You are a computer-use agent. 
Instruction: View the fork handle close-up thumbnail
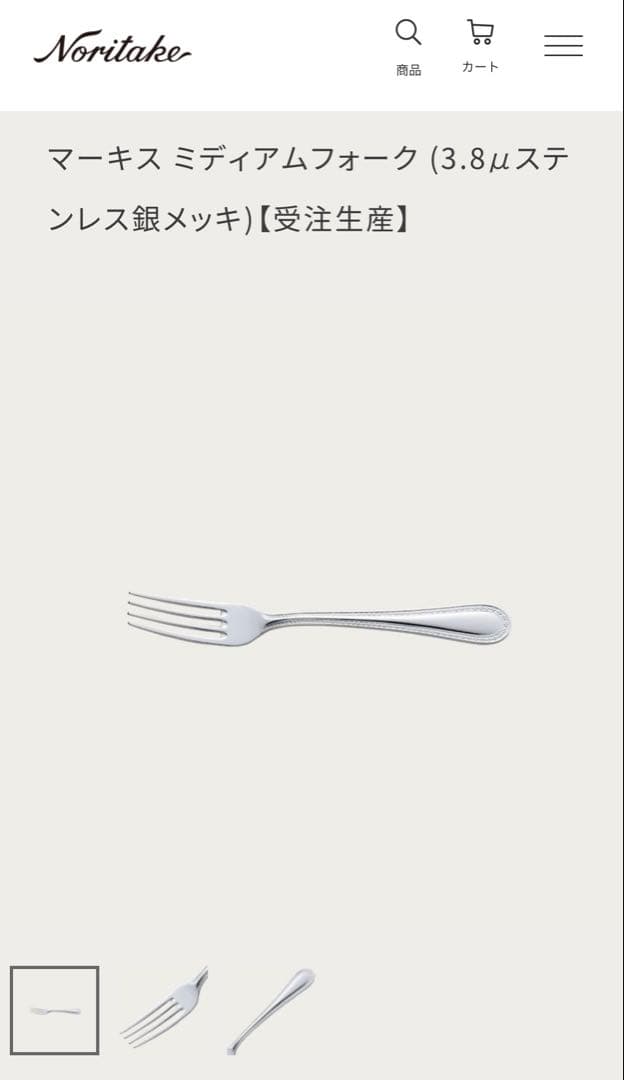point(272,1010)
